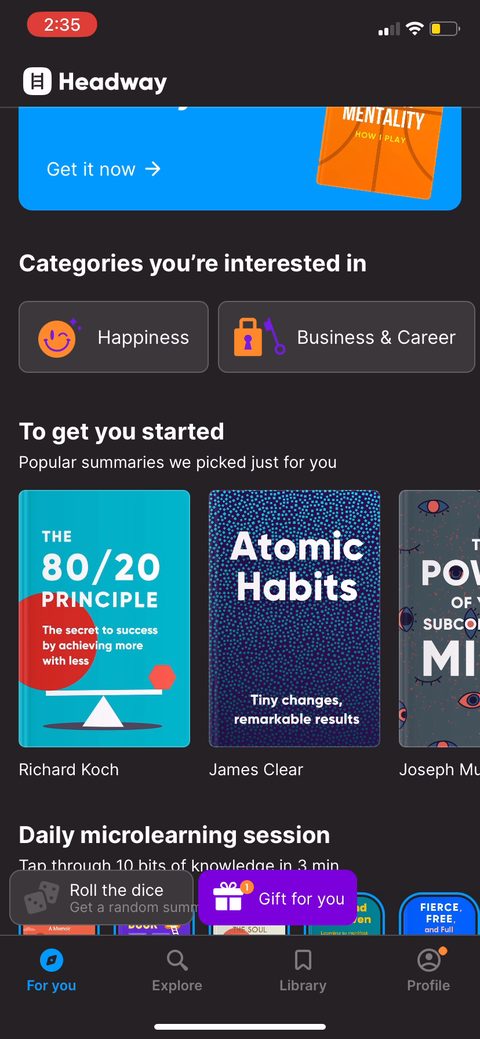Open the Atomic Habits summary
Image resolution: width=480 pixels, height=1039 pixels.
[x=294, y=619]
